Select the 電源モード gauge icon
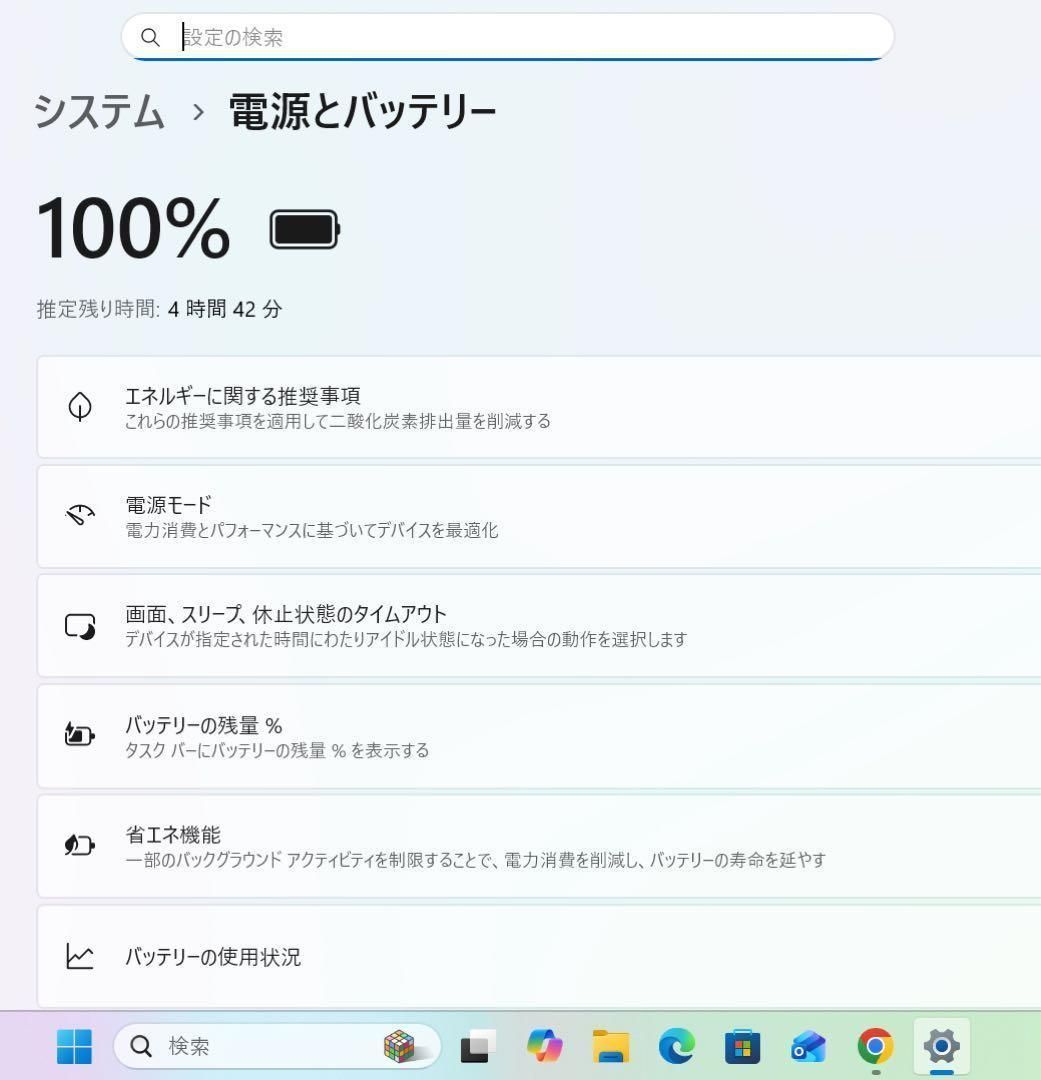 click(x=81, y=516)
